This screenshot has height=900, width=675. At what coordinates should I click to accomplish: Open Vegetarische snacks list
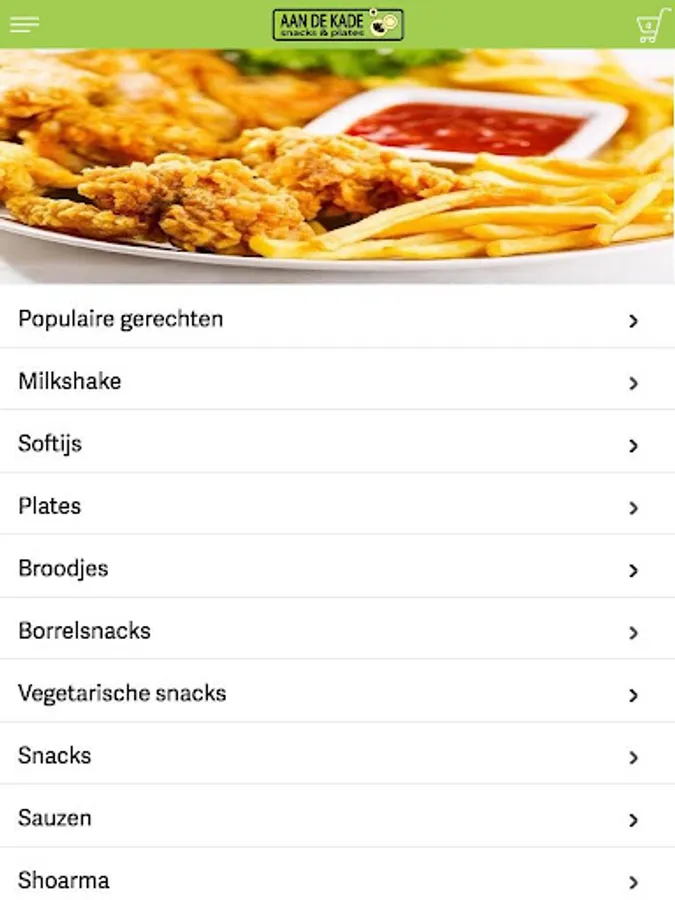click(337, 693)
